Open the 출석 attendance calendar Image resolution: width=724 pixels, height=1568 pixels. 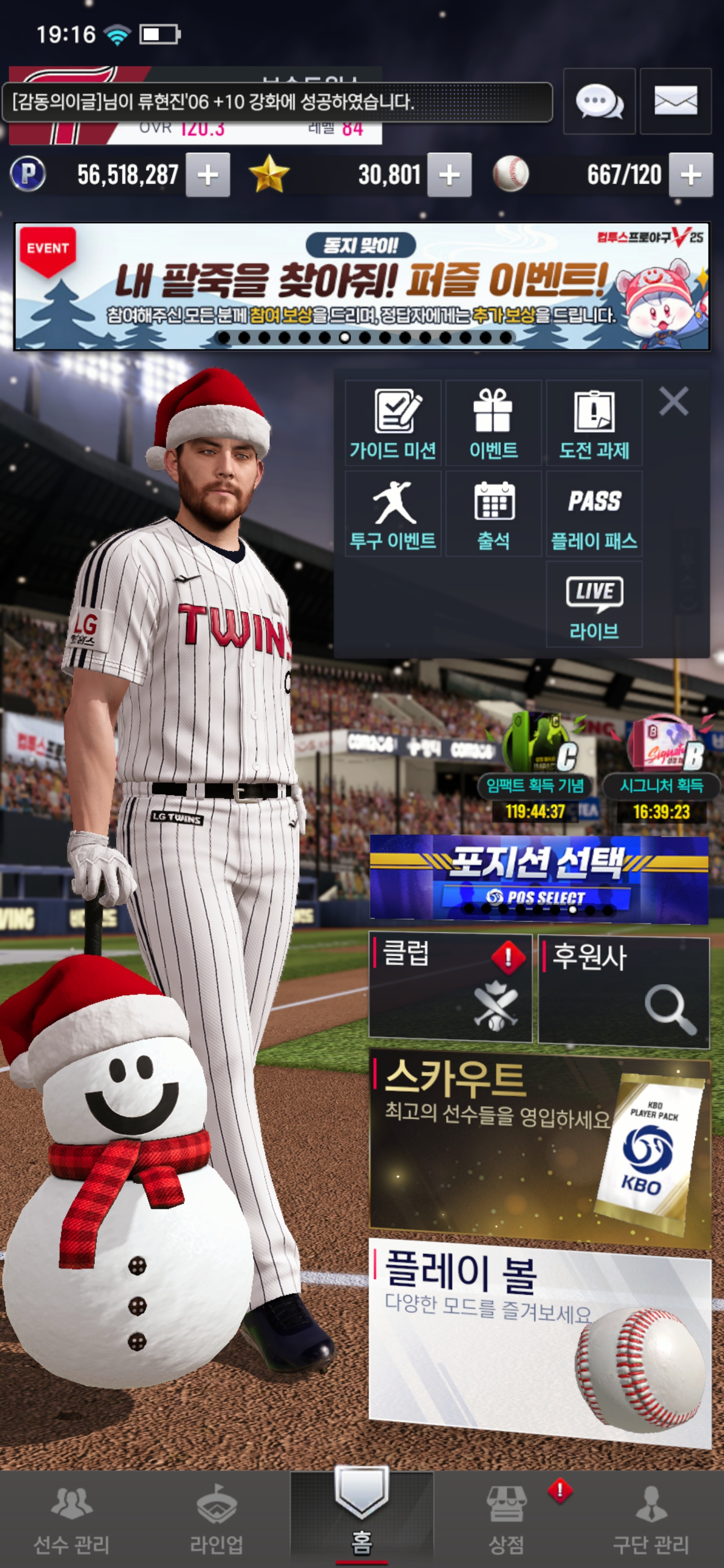coord(493,514)
